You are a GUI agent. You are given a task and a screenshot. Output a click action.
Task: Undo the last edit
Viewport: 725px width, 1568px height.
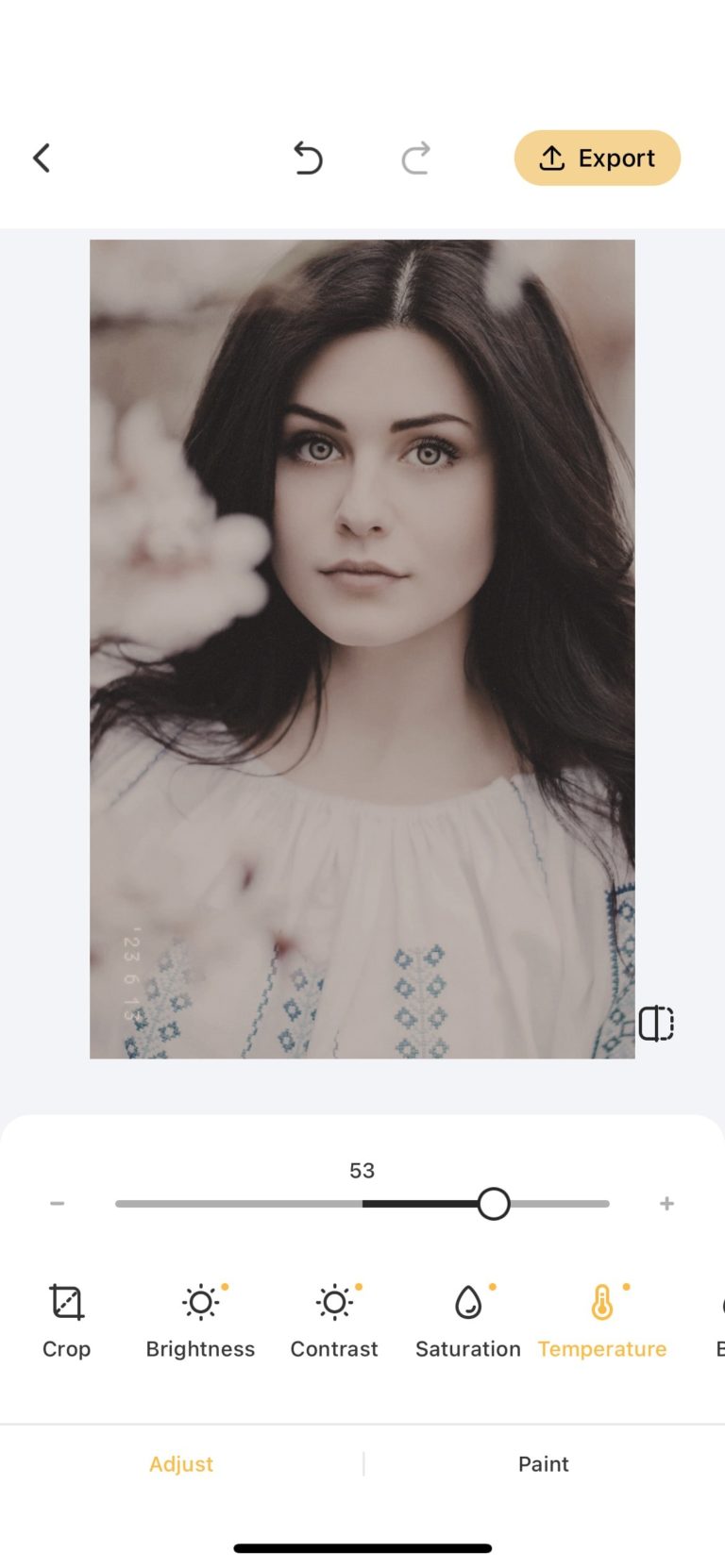308,158
